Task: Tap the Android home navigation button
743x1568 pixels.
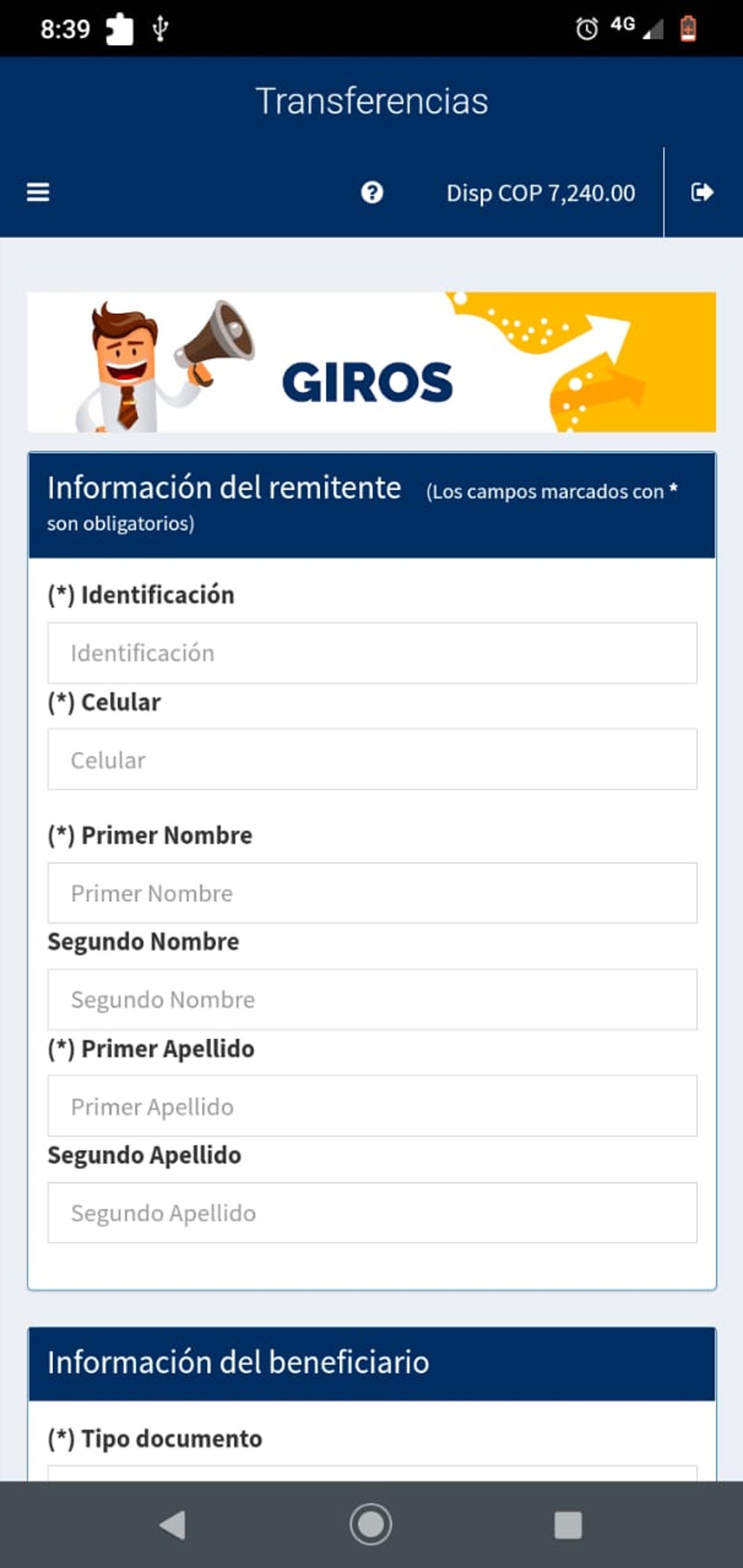Action: 371,1521
